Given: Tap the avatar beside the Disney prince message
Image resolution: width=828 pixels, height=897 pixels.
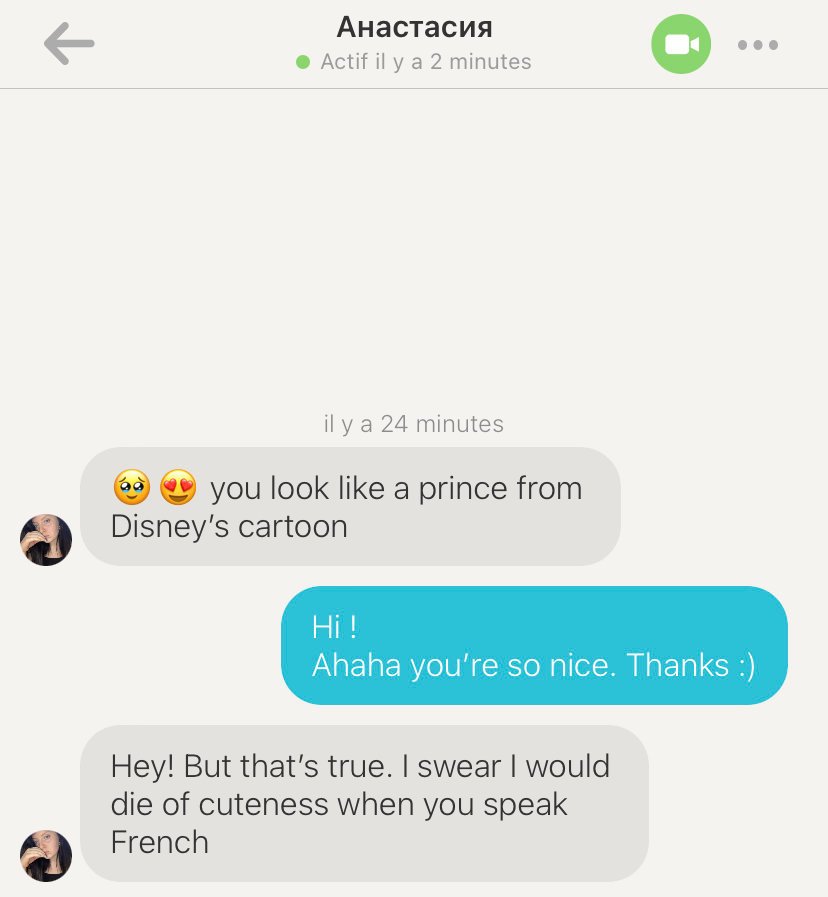Looking at the screenshot, I should [46, 540].
